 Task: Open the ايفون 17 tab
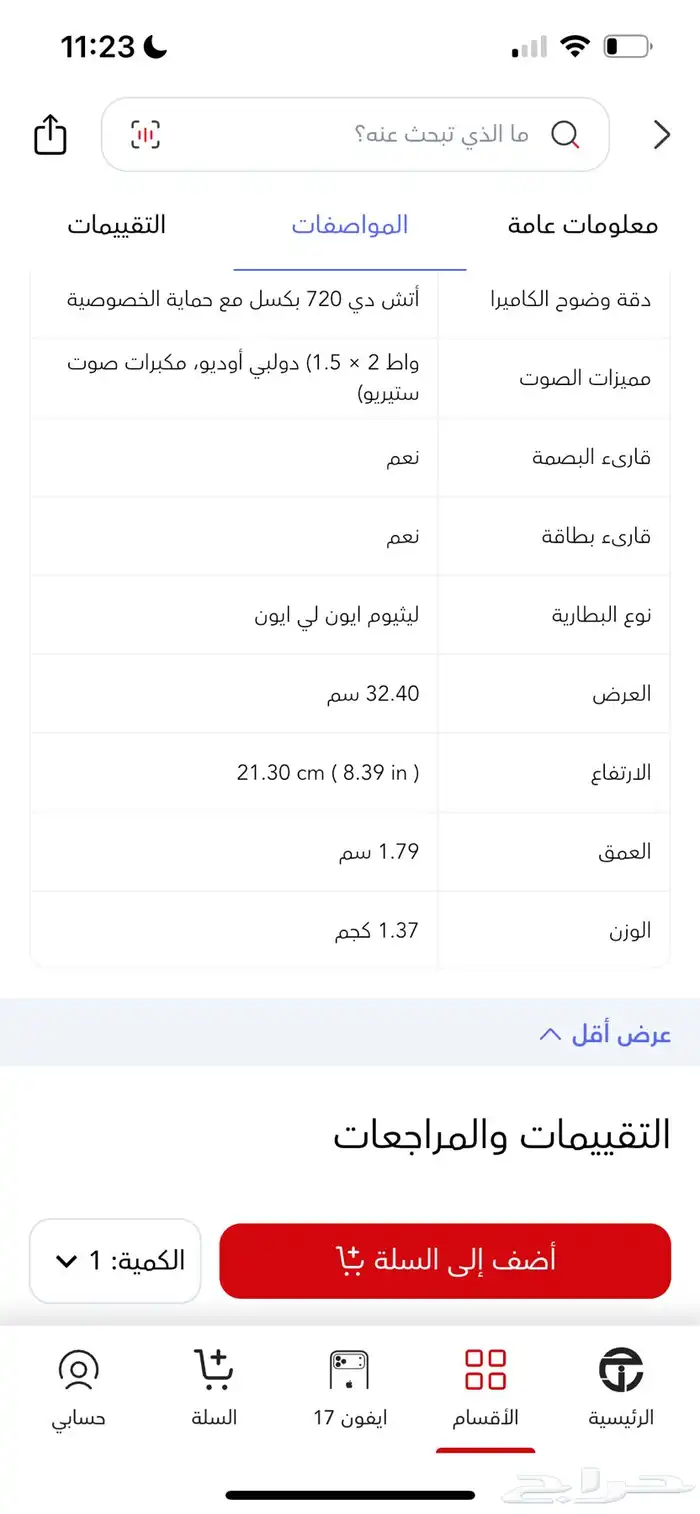[x=350, y=1388]
